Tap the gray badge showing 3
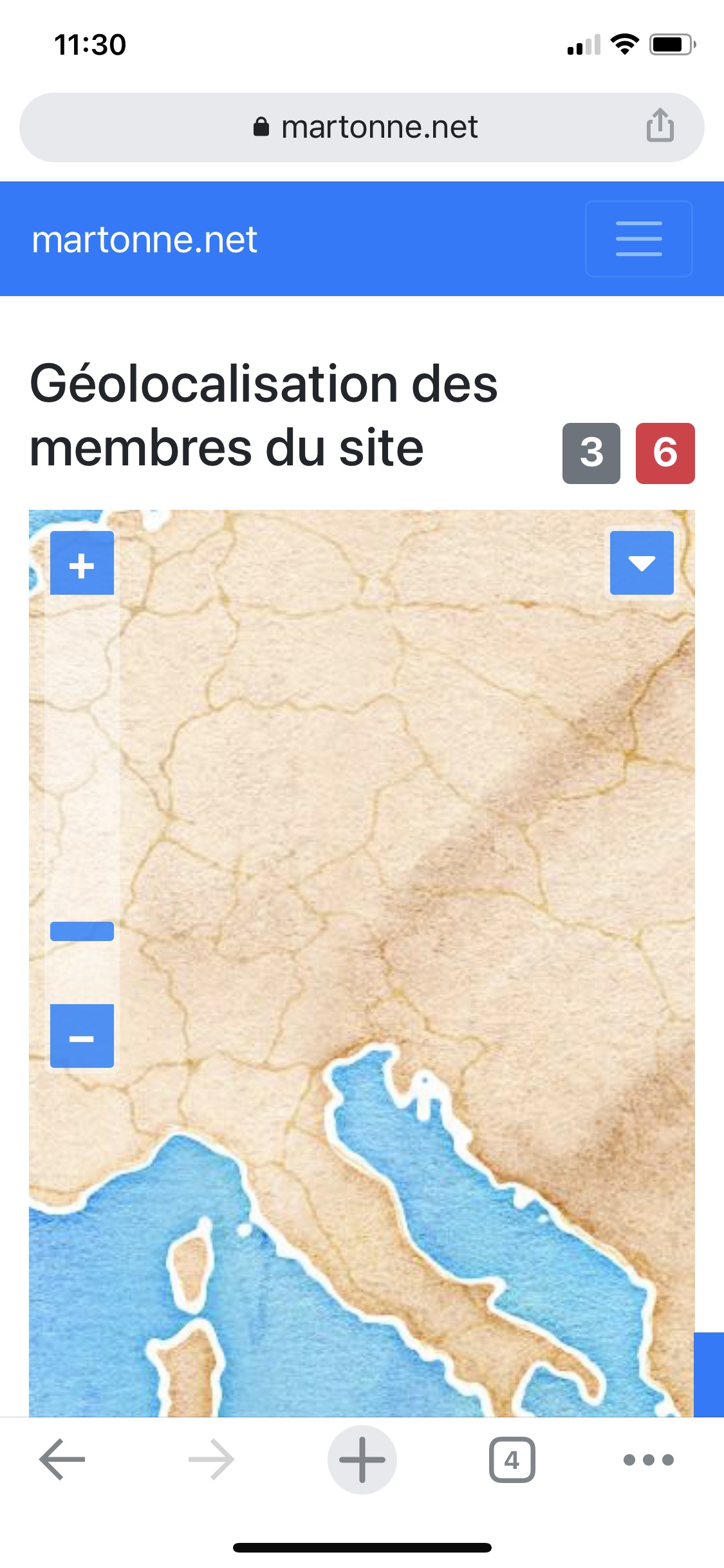Screen dimensions: 724x1568 [x=591, y=453]
